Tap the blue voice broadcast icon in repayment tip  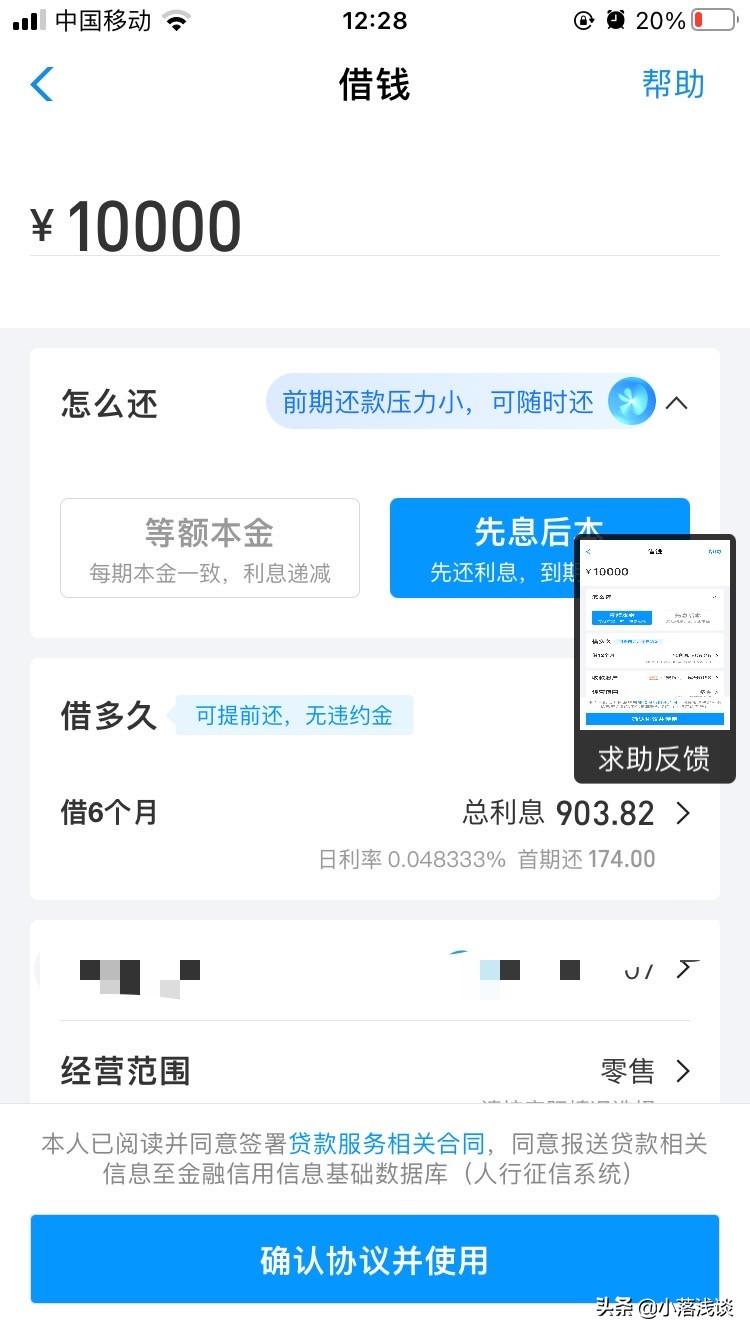632,401
